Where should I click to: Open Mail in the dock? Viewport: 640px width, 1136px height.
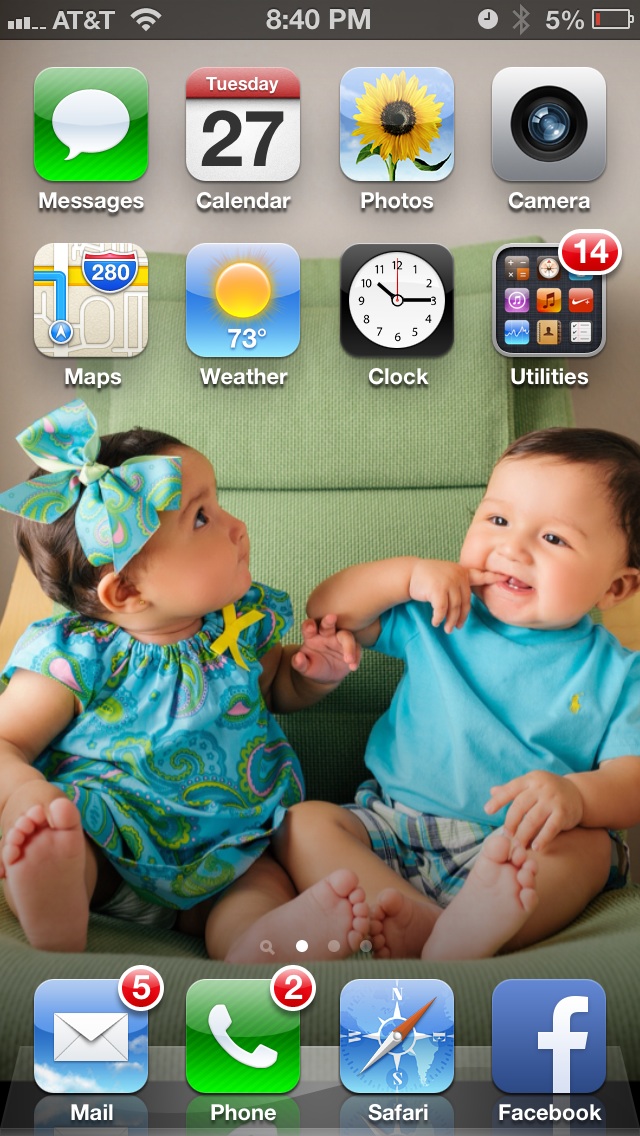pos(91,1036)
